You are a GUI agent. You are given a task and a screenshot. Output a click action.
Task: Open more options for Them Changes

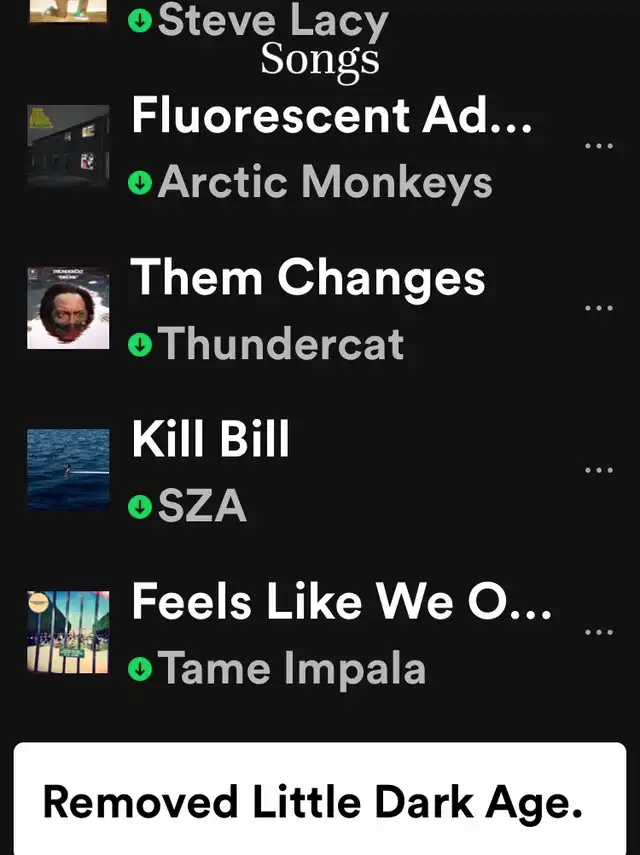[598, 308]
